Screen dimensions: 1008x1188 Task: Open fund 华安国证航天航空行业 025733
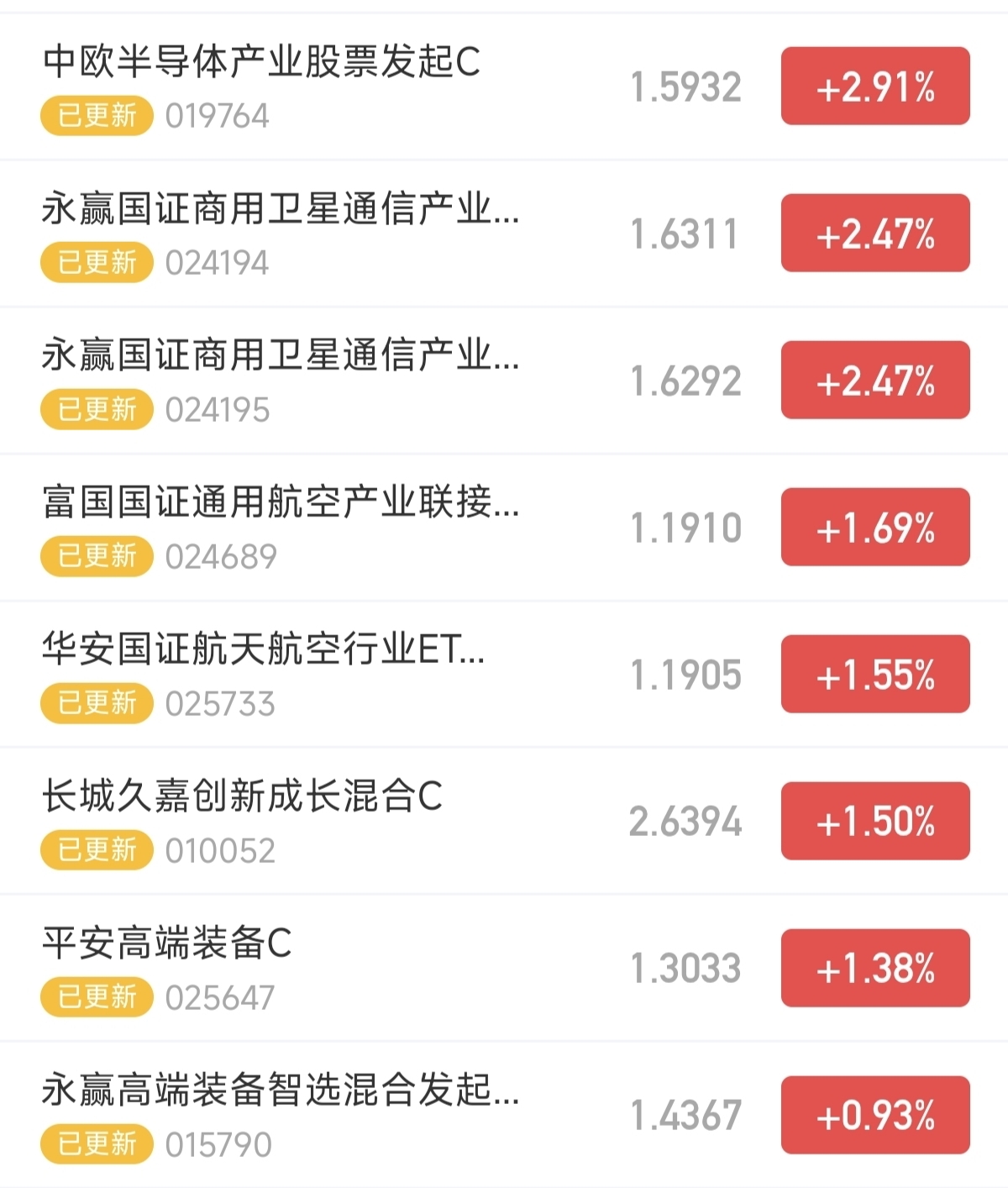pyautogui.click(x=504, y=675)
